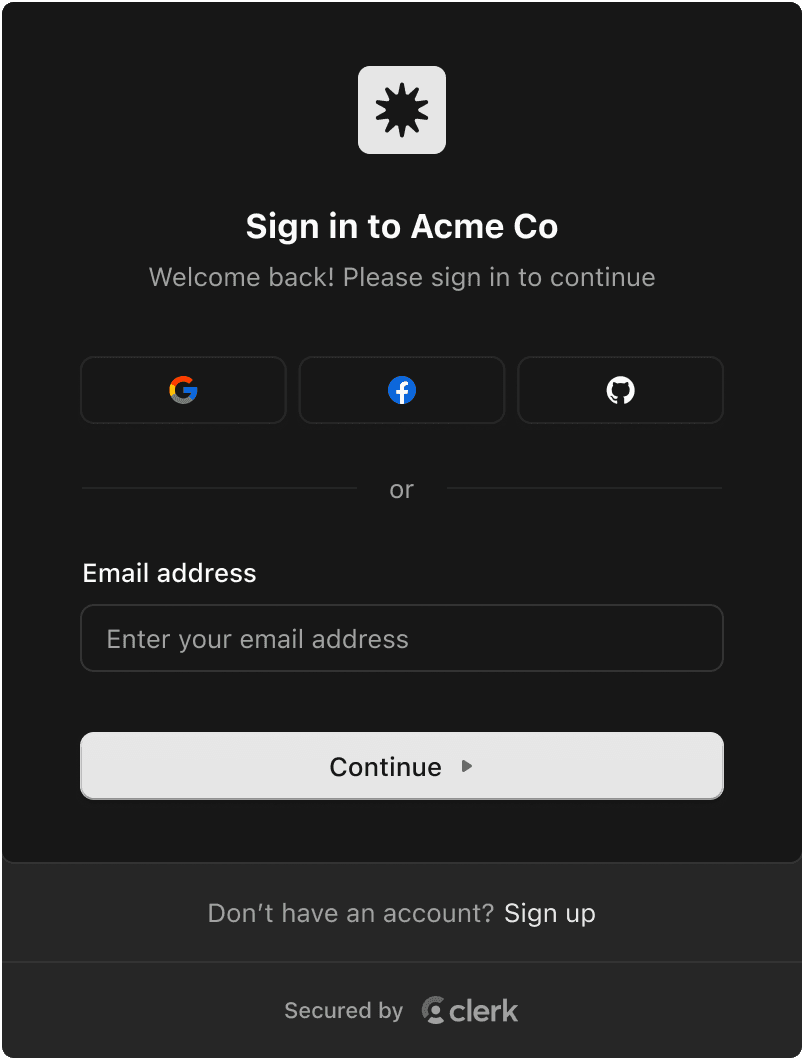Image resolution: width=804 pixels, height=1060 pixels.
Task: Select the Facebook sign-in icon
Action: pyautogui.click(x=401, y=390)
